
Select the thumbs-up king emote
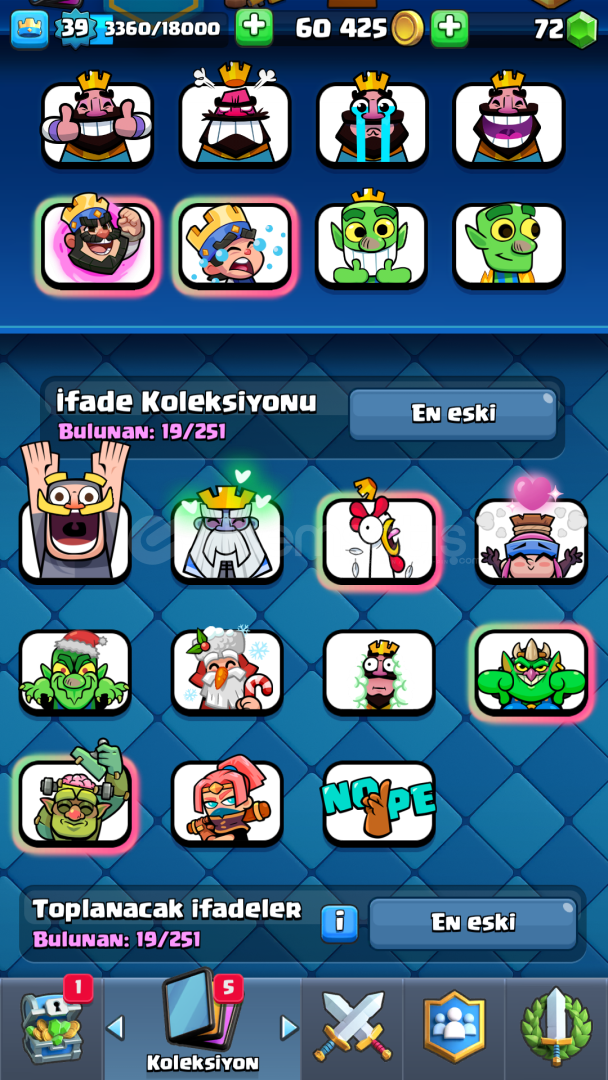97,123
